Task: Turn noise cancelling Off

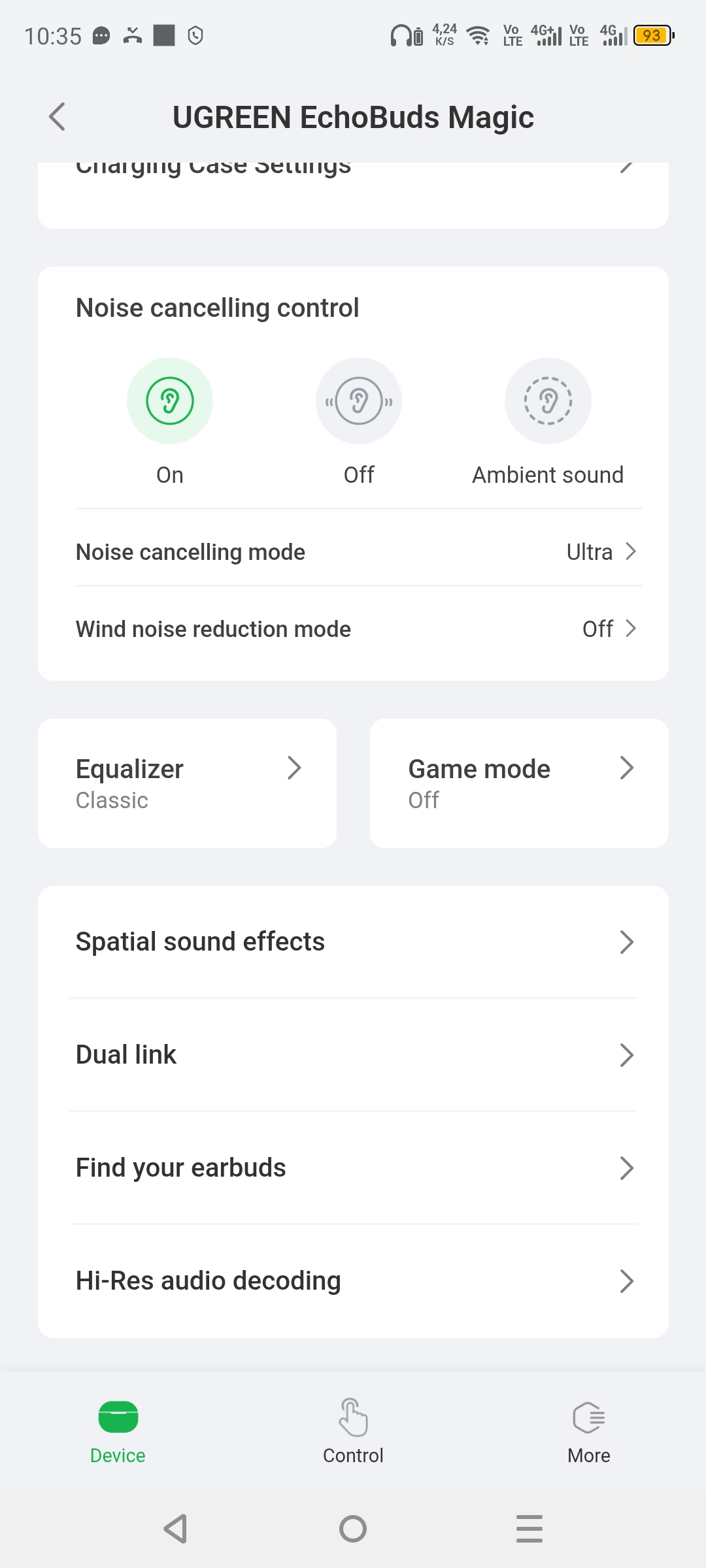Action: 359,401
